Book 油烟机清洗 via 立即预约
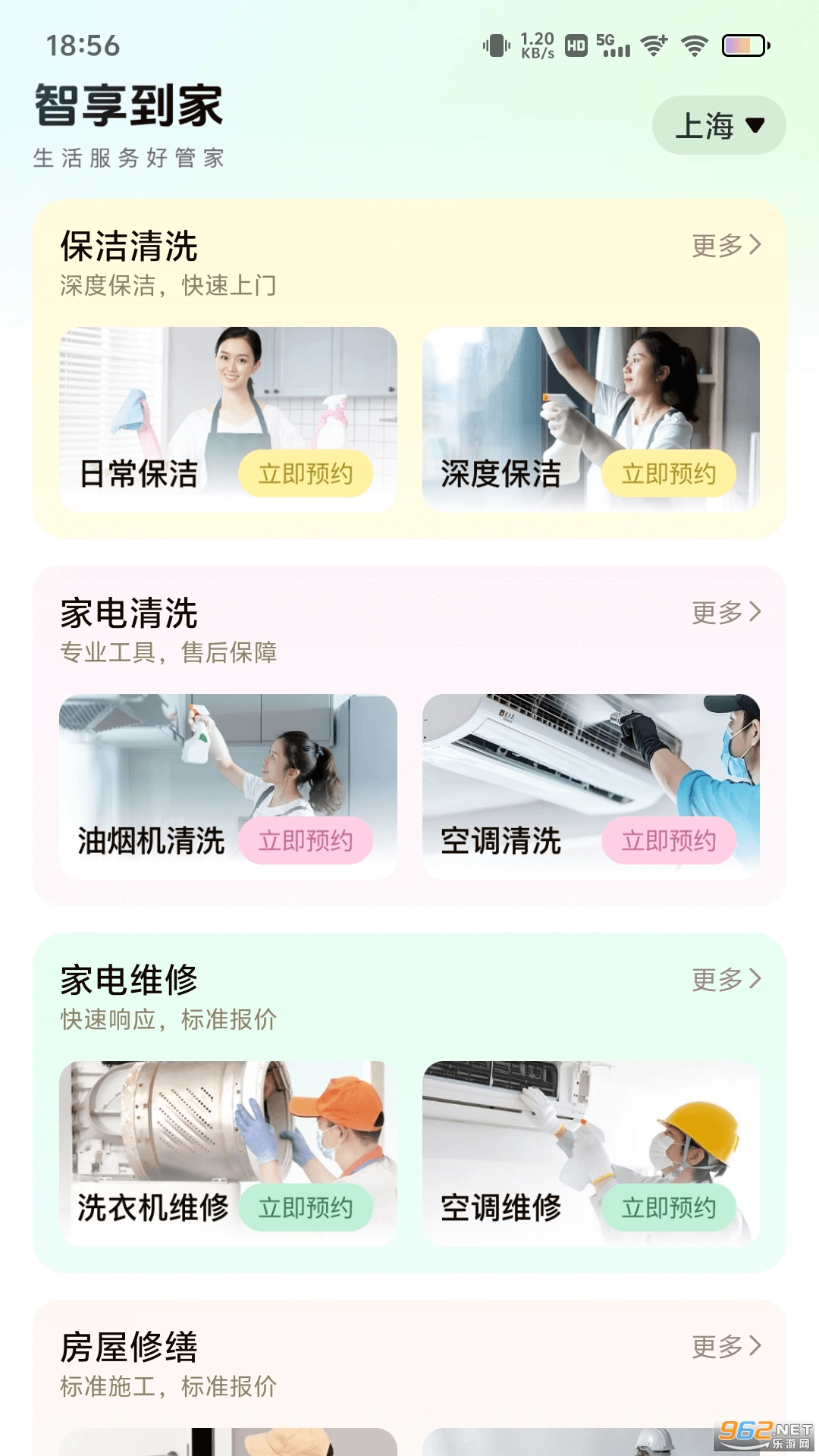This screenshot has width=819, height=1456. click(306, 840)
